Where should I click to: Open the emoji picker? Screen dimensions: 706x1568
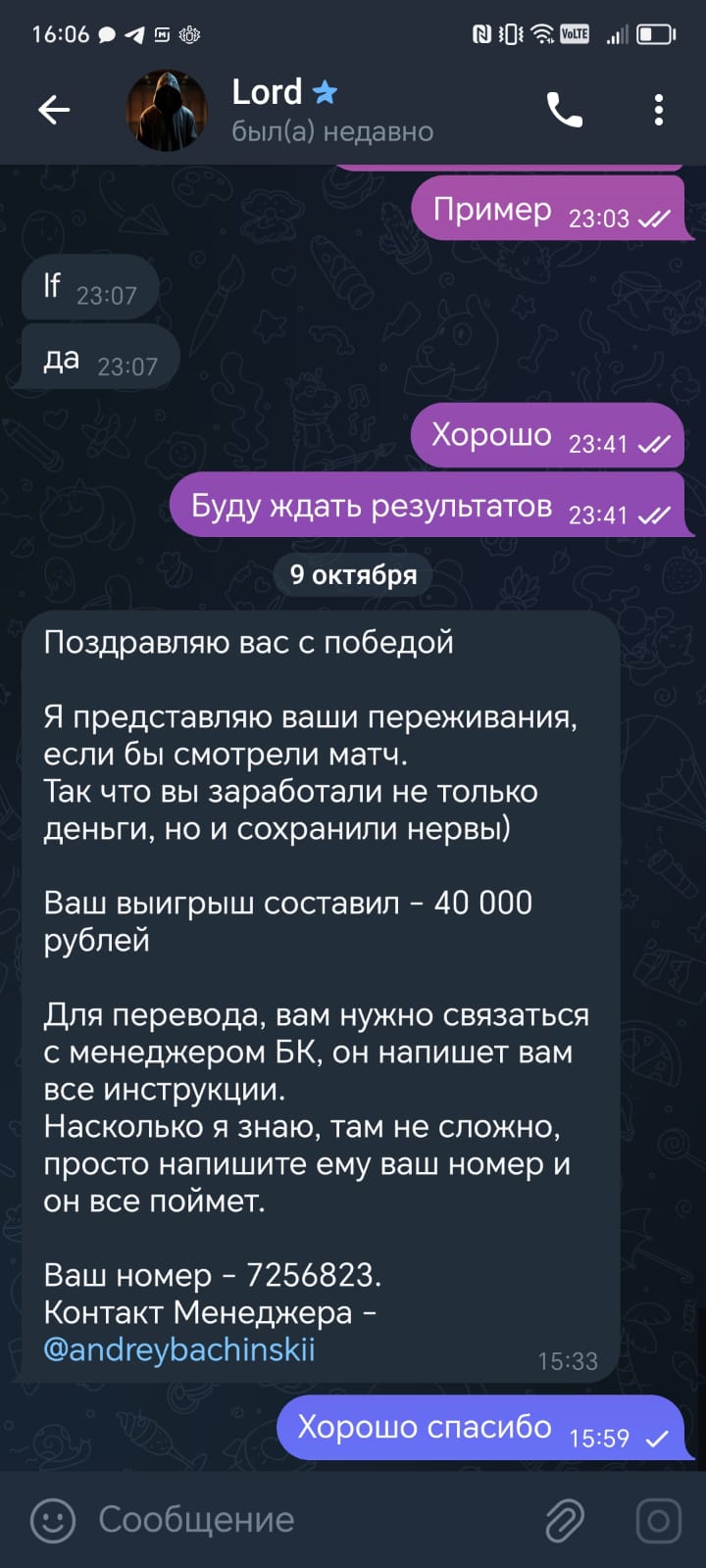pyautogui.click(x=53, y=1519)
